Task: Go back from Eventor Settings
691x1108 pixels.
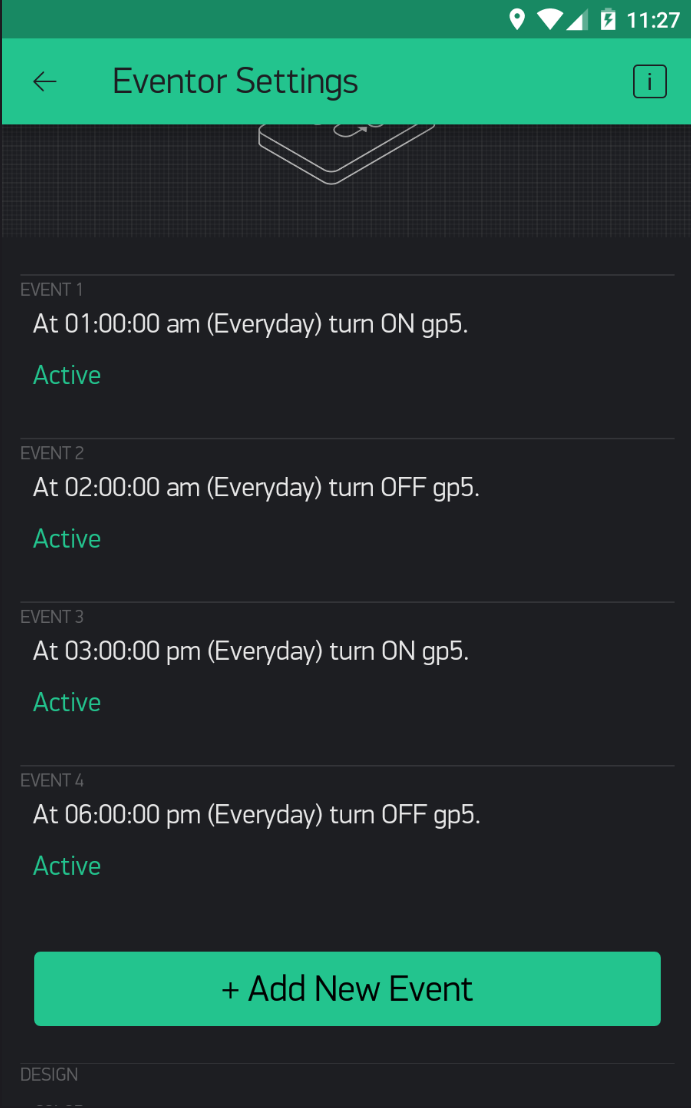Action: click(45, 82)
